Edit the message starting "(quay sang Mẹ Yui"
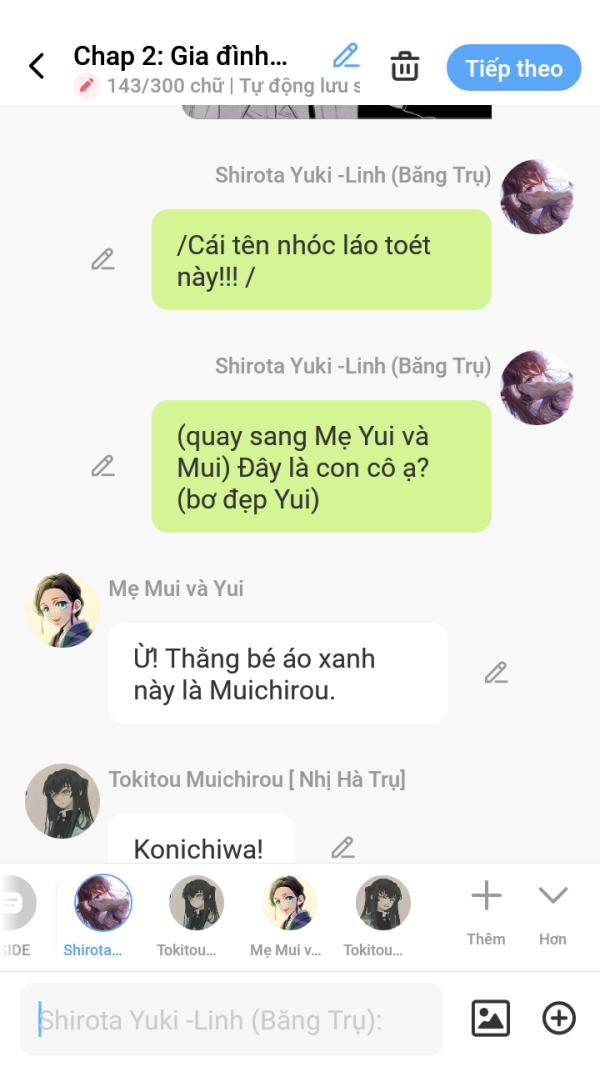This screenshot has height=1067, width=600. click(x=102, y=466)
